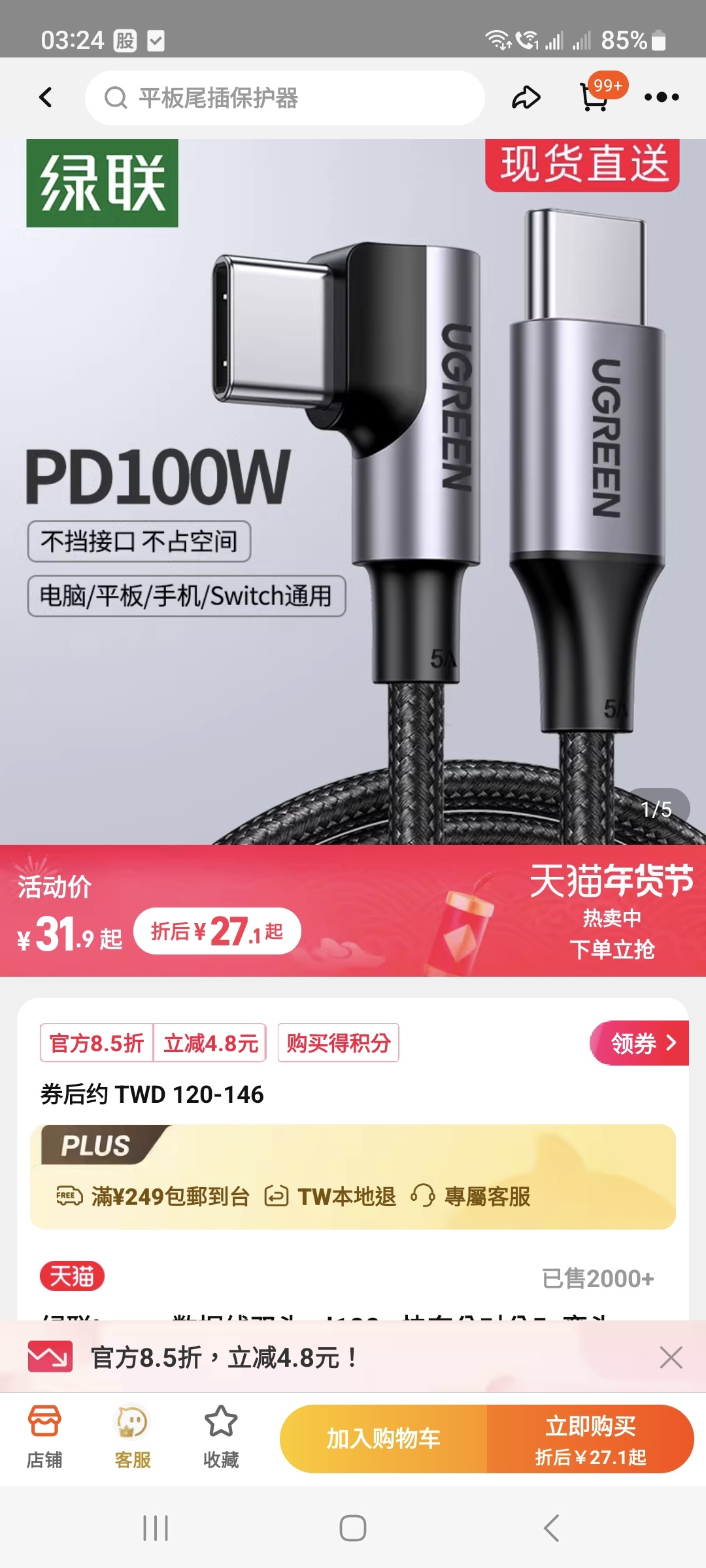
Task: Dismiss the 官方8.5折 discount banner
Action: pos(671,1358)
